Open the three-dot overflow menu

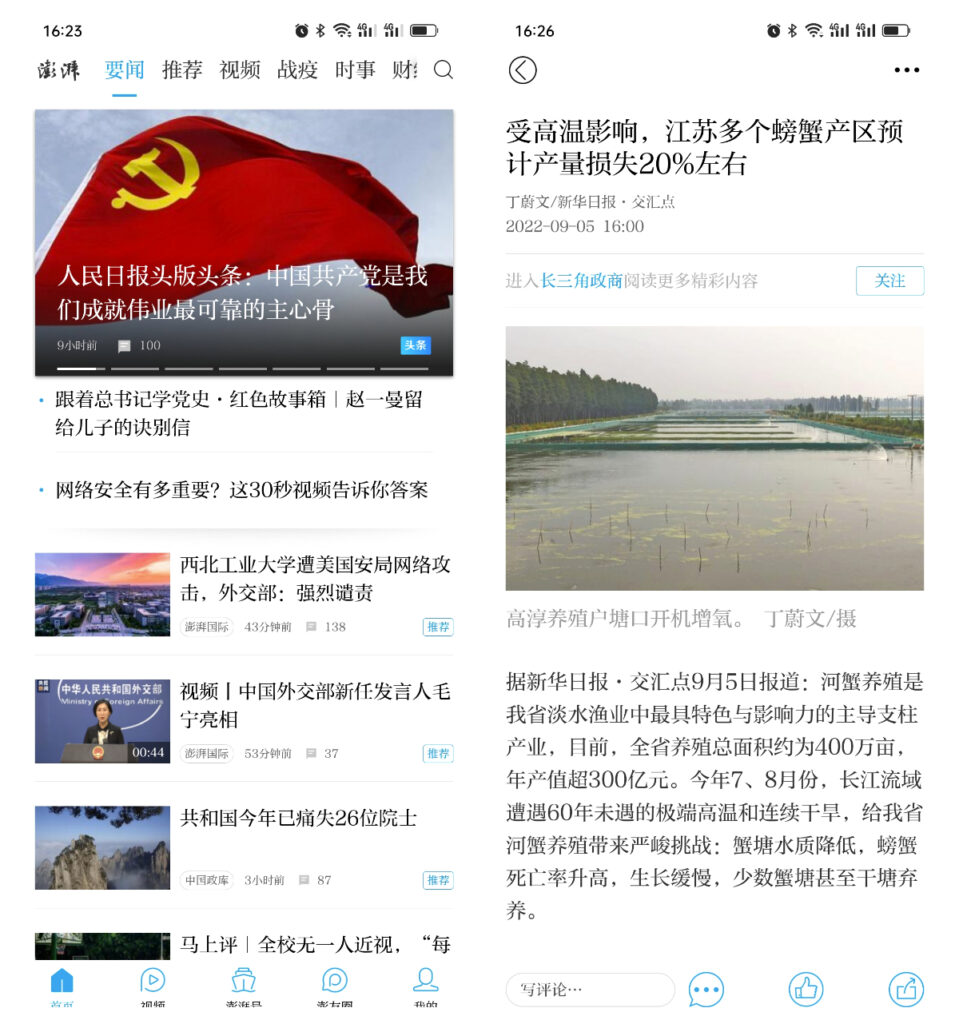pos(906,70)
